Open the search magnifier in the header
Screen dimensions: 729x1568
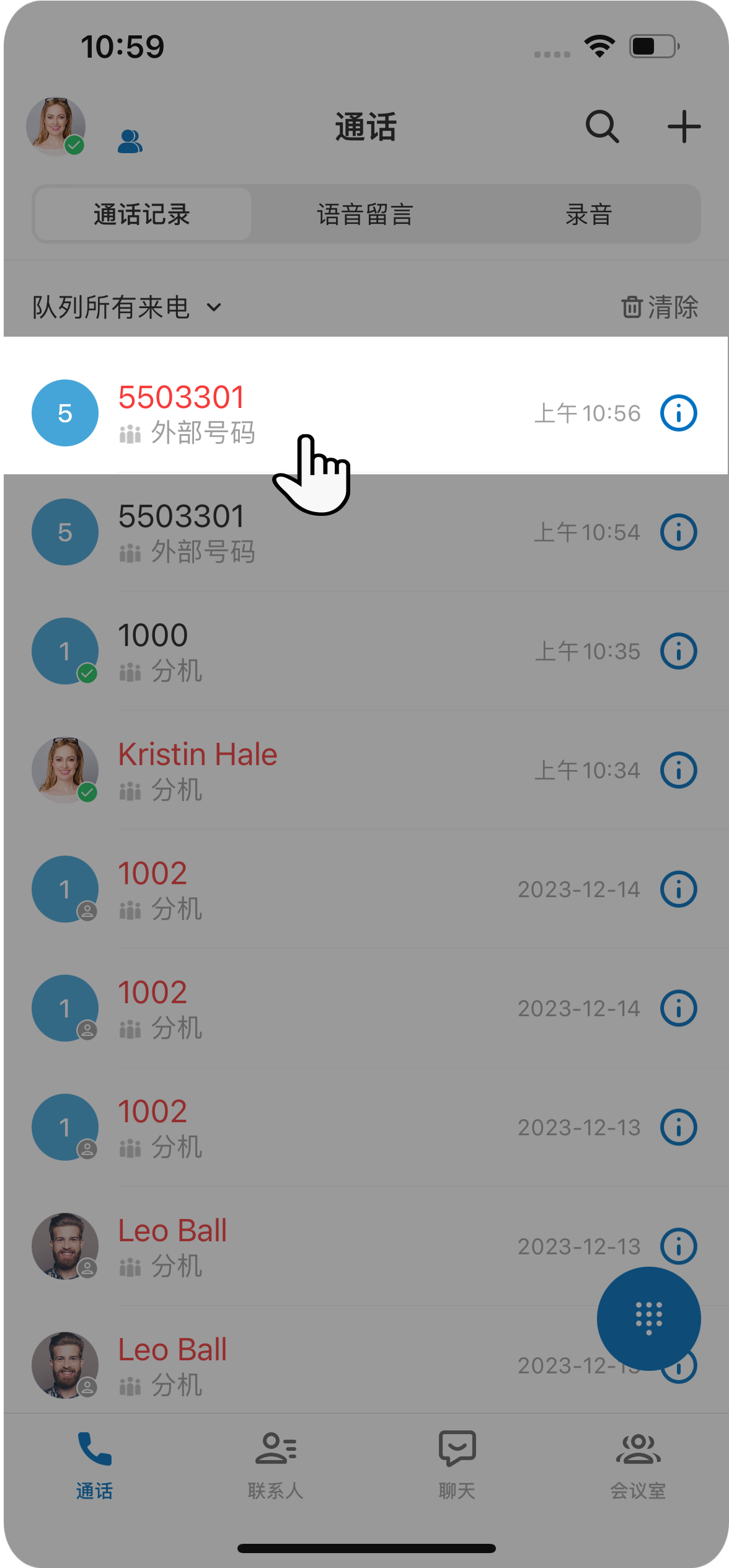(x=602, y=126)
